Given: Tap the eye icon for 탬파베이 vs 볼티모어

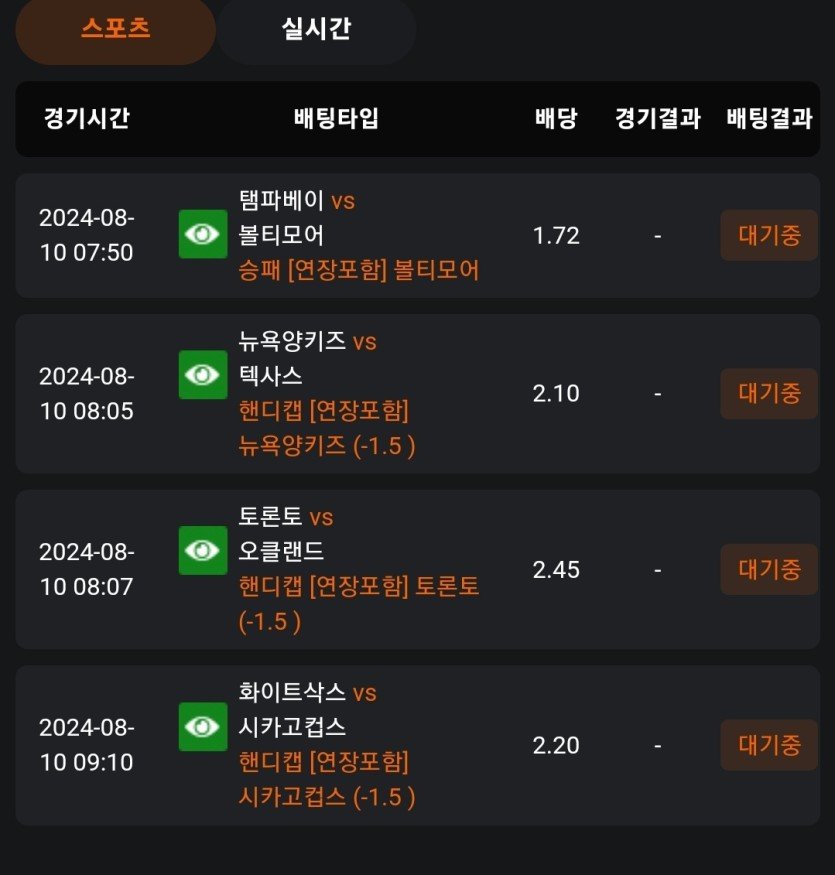Looking at the screenshot, I should pos(203,235).
